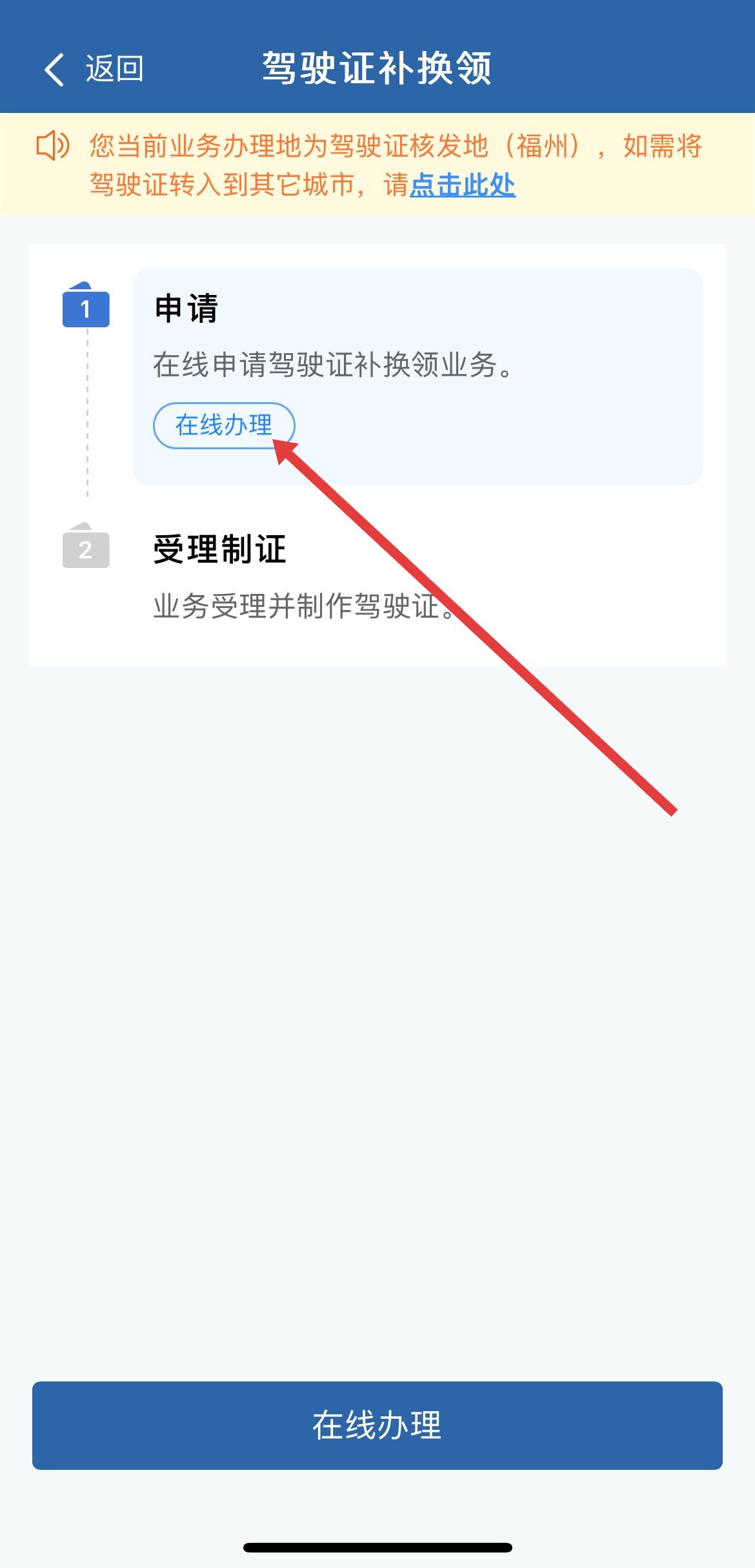Open the 点击此处 link for license transfer
Image resolution: width=755 pixels, height=1568 pixels.
[463, 185]
